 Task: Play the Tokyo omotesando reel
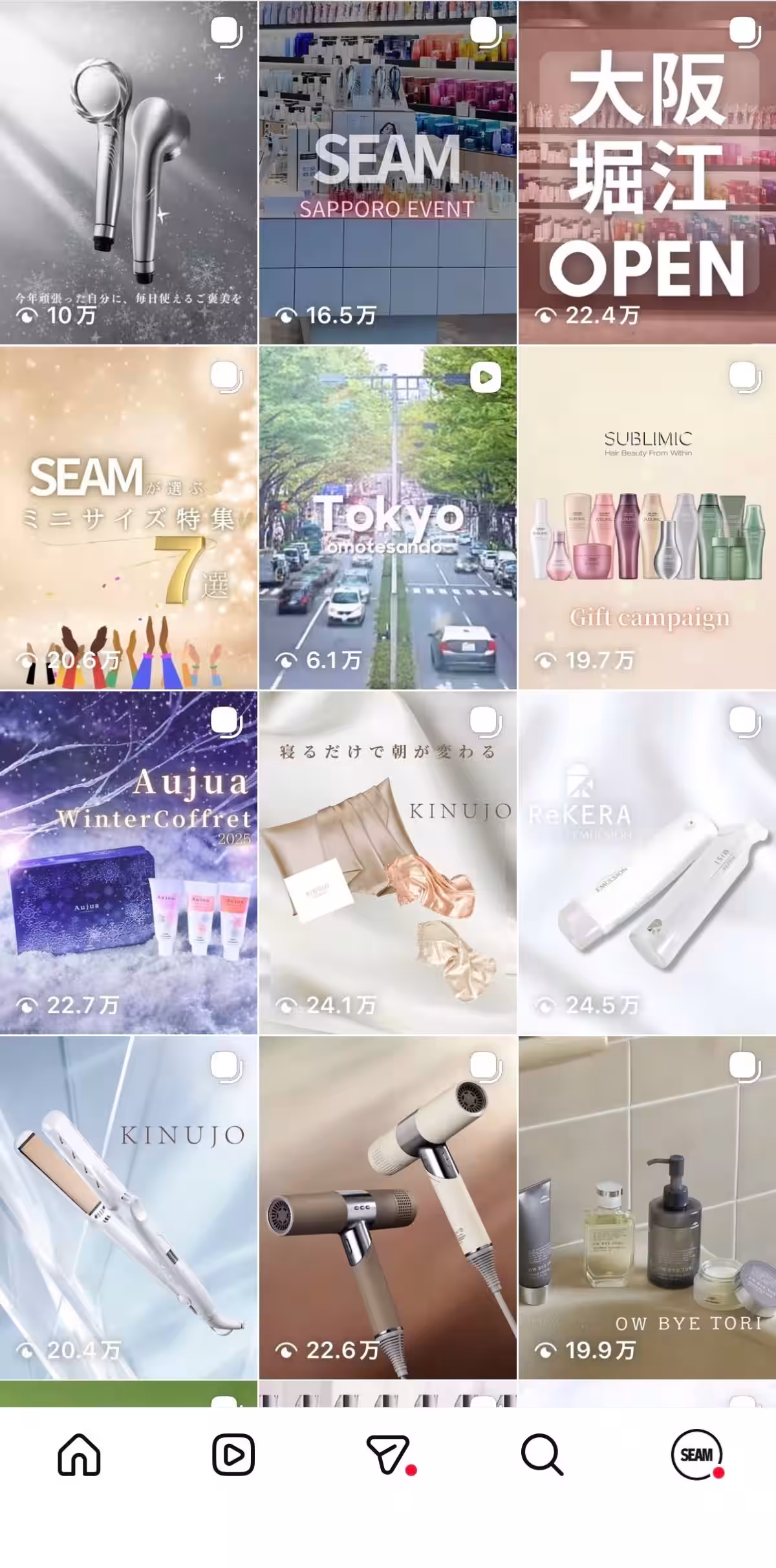(x=388, y=517)
